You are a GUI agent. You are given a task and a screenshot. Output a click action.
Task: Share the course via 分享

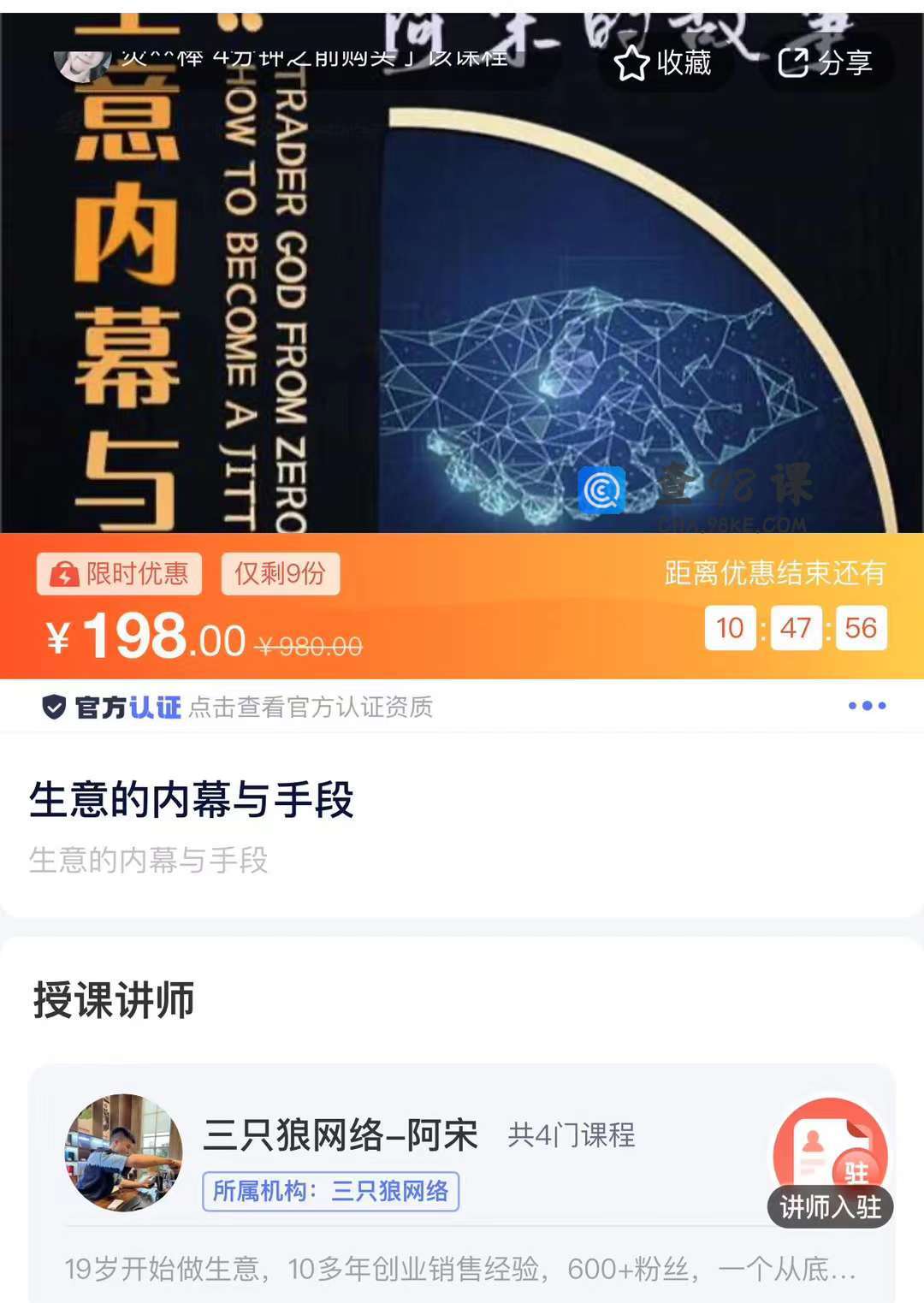(x=825, y=62)
